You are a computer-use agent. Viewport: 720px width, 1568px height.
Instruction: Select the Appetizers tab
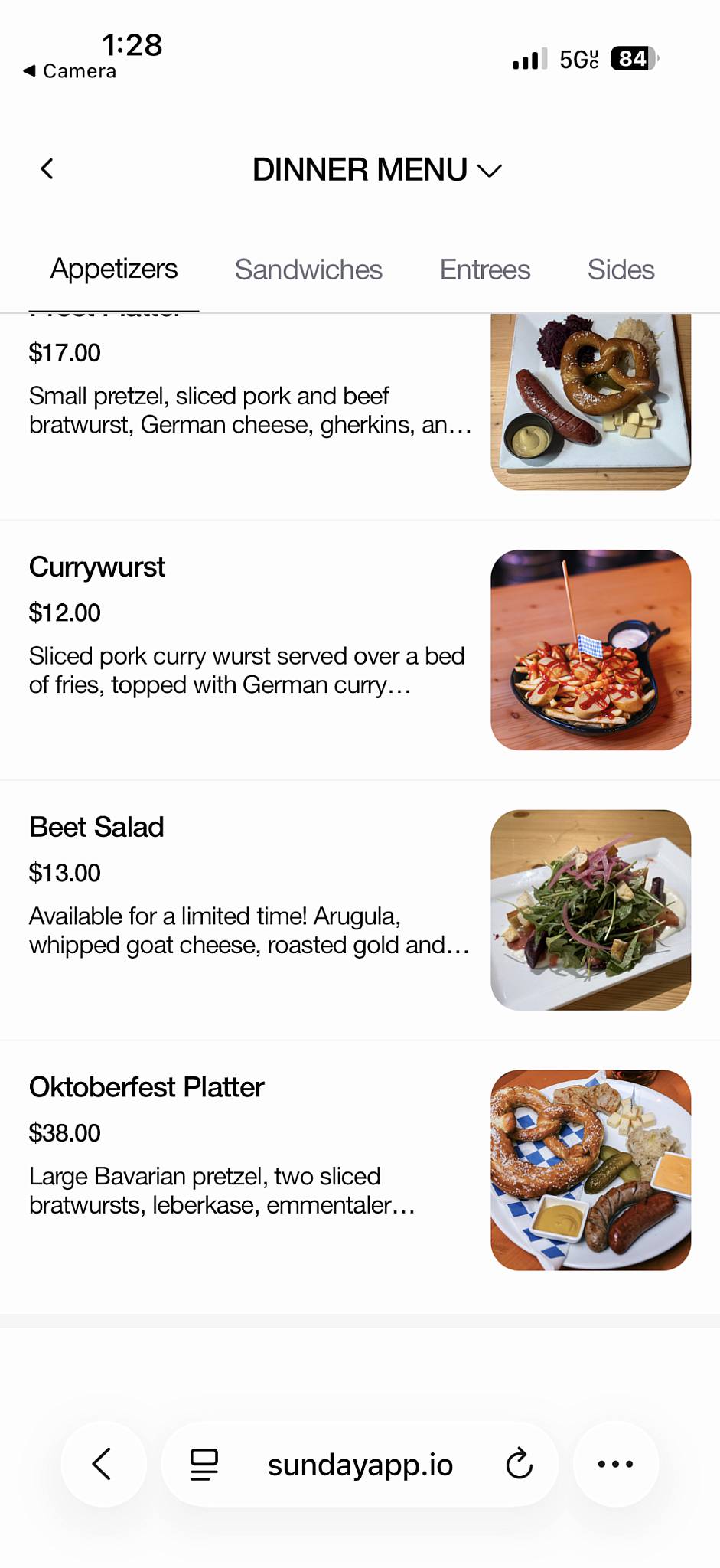(114, 269)
